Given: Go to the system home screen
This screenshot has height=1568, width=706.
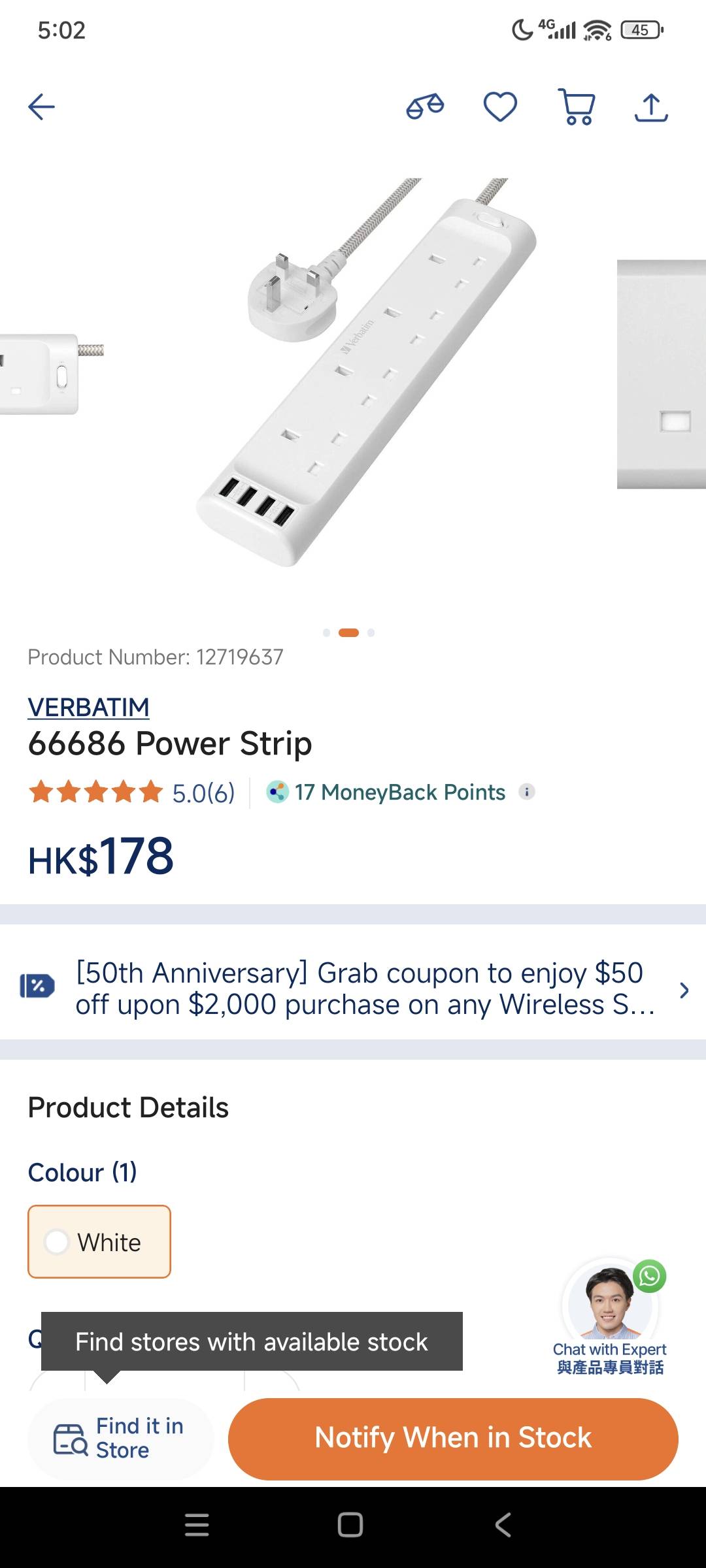Looking at the screenshot, I should (x=350, y=1525).
